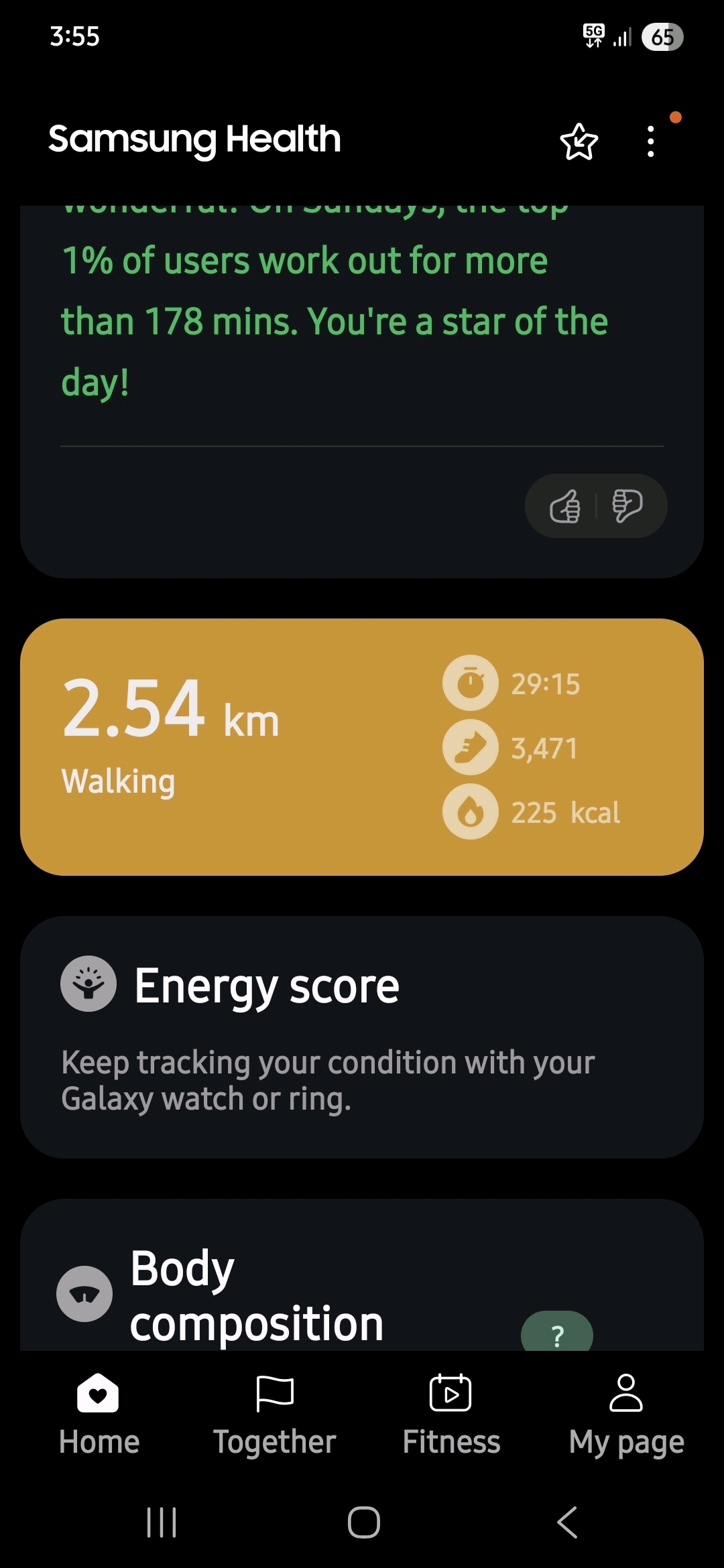Give thumbs up to the insight
Screen dimensions: 724x1568
point(564,506)
